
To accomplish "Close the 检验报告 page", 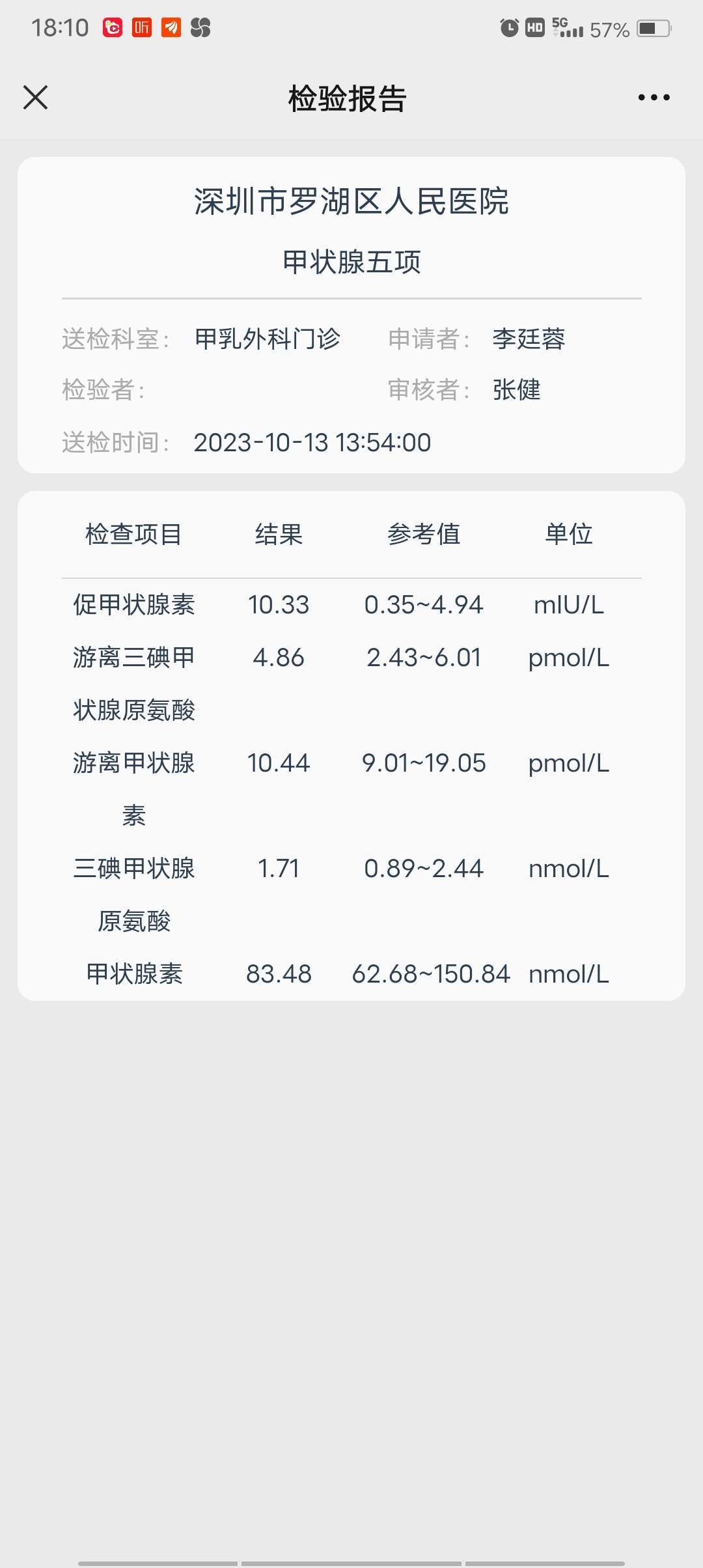I will (36, 98).
